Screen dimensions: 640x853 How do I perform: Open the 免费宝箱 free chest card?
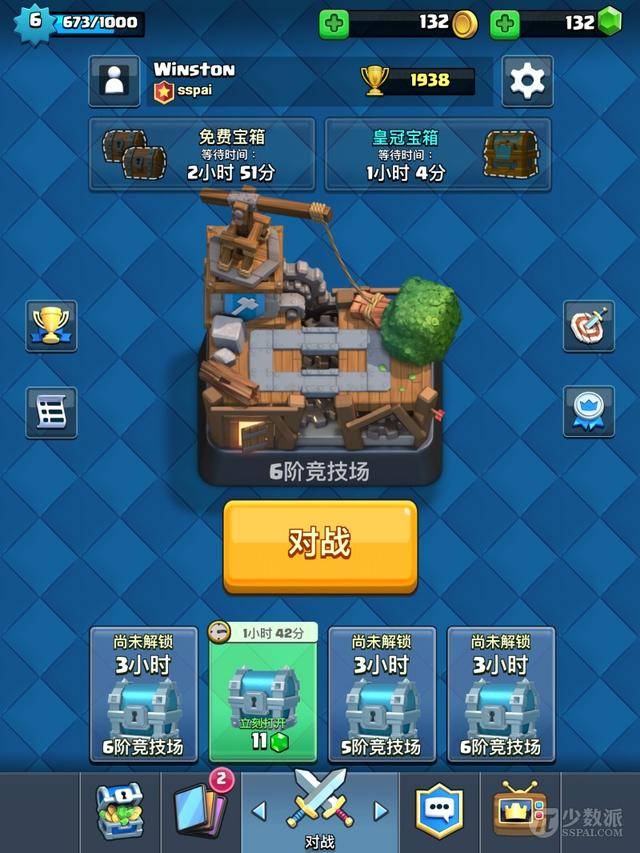(x=202, y=154)
